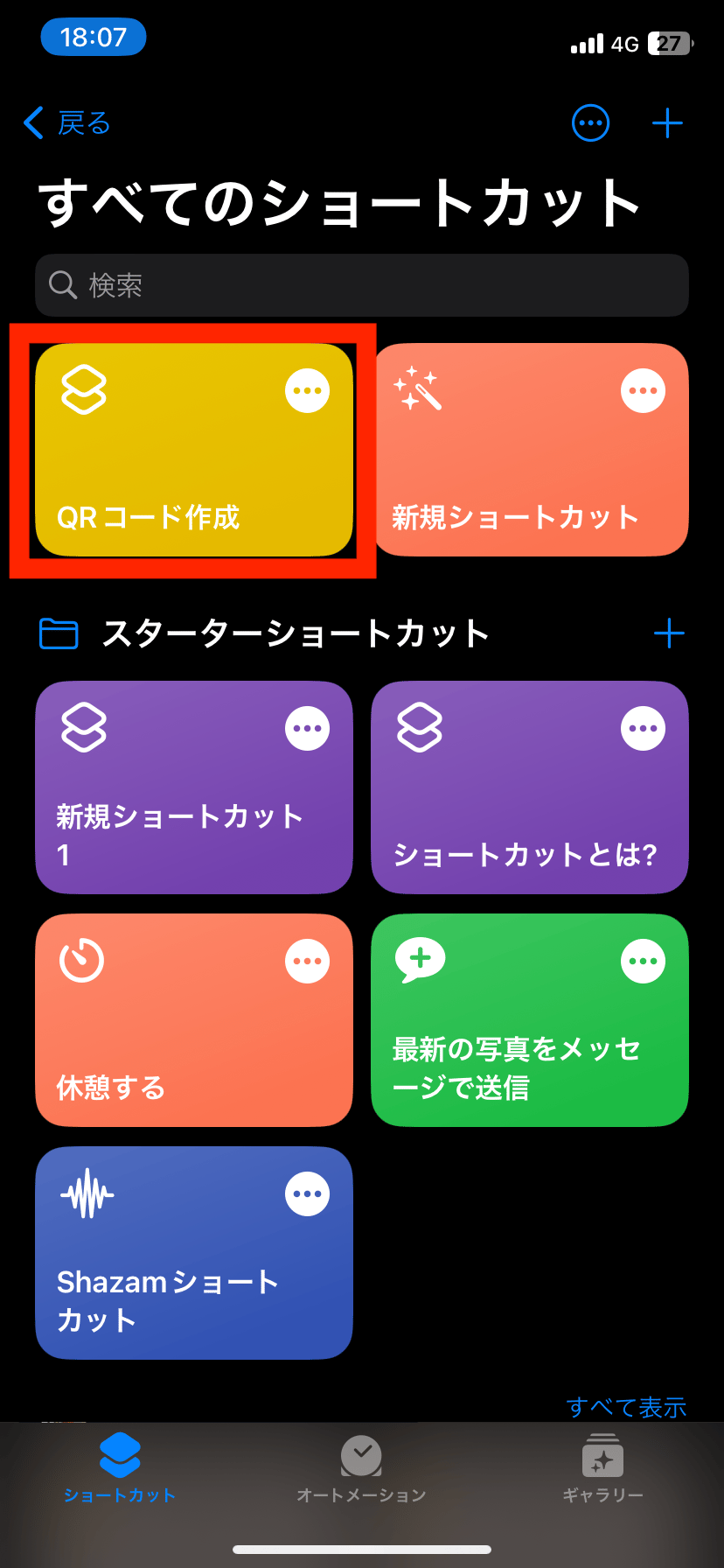Open the QRコード作成 shortcut options via its ellipsis icon
The width and height of the screenshot is (724, 1568).
[307, 390]
